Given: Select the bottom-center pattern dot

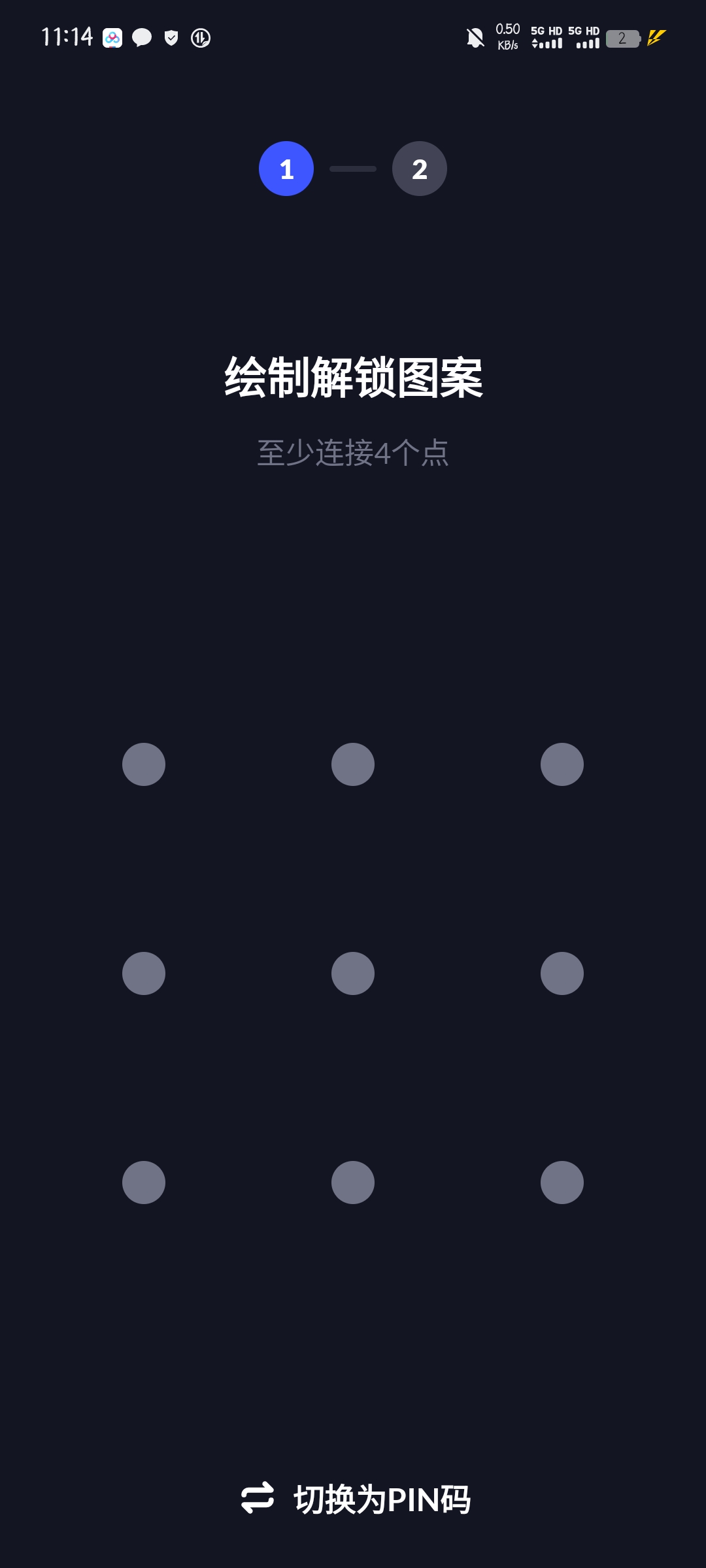Looking at the screenshot, I should pyautogui.click(x=353, y=1183).
